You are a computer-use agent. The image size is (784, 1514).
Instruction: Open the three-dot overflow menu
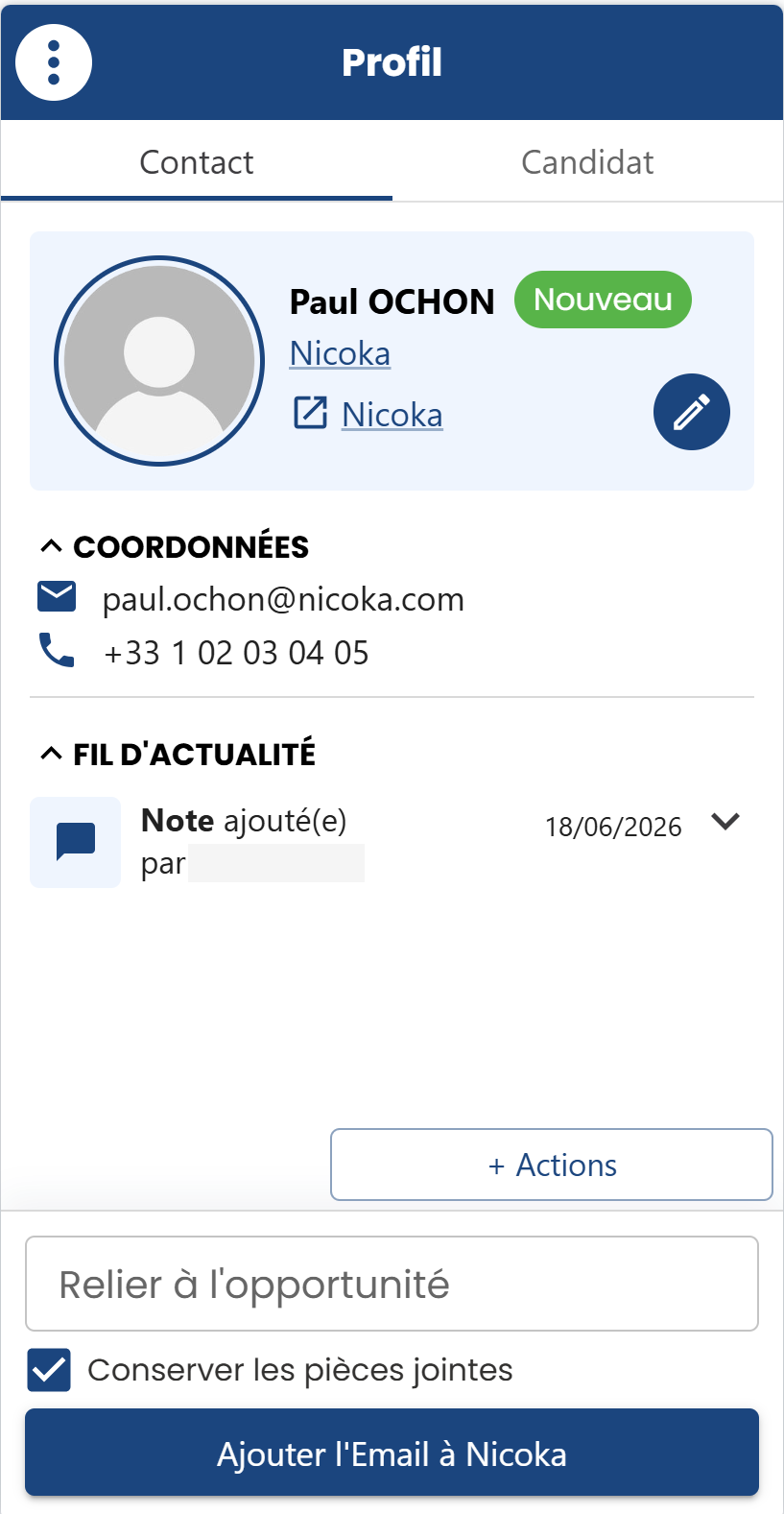(x=54, y=62)
